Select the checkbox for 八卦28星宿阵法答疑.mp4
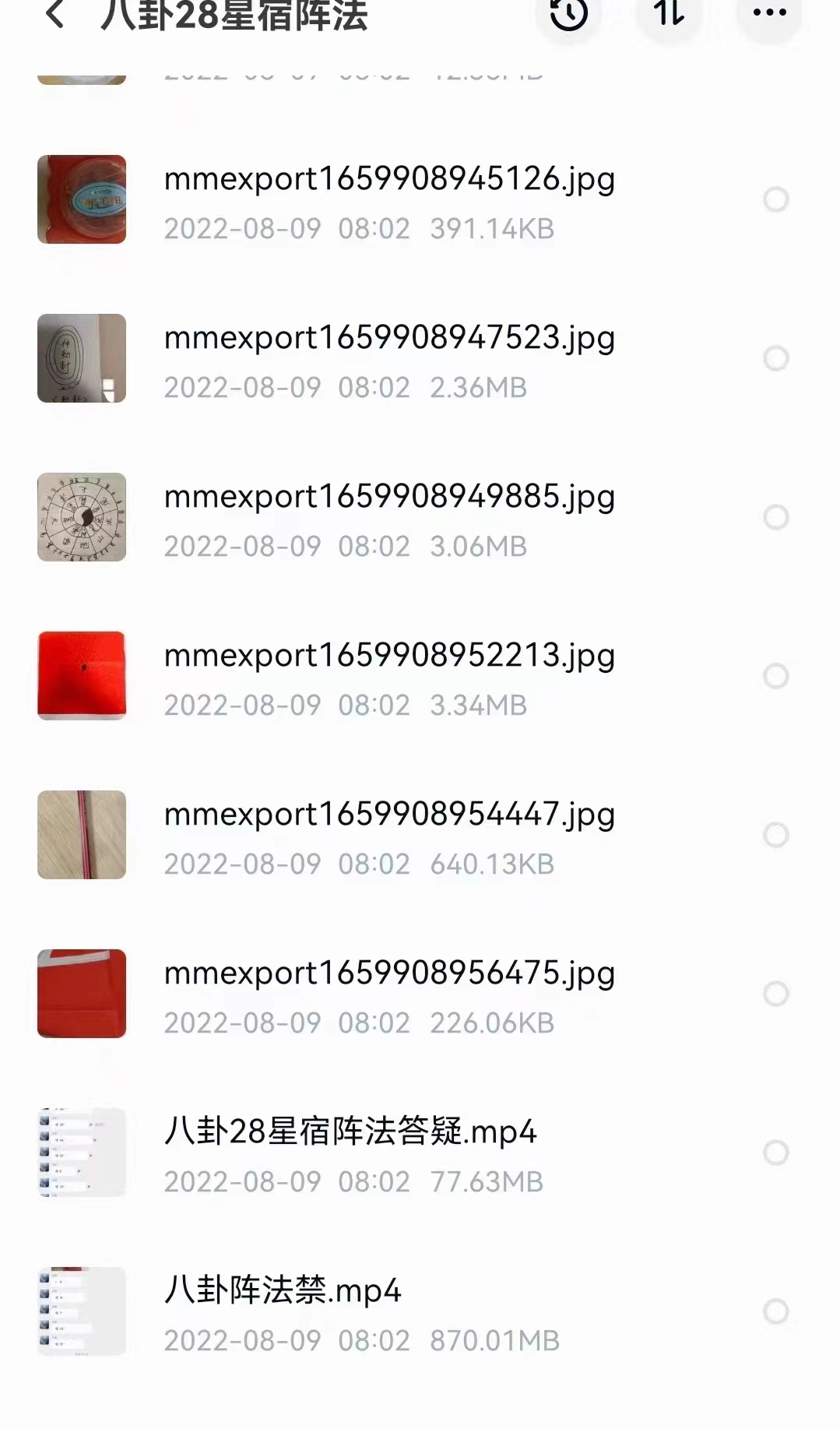The image size is (840, 1429). tap(776, 1152)
